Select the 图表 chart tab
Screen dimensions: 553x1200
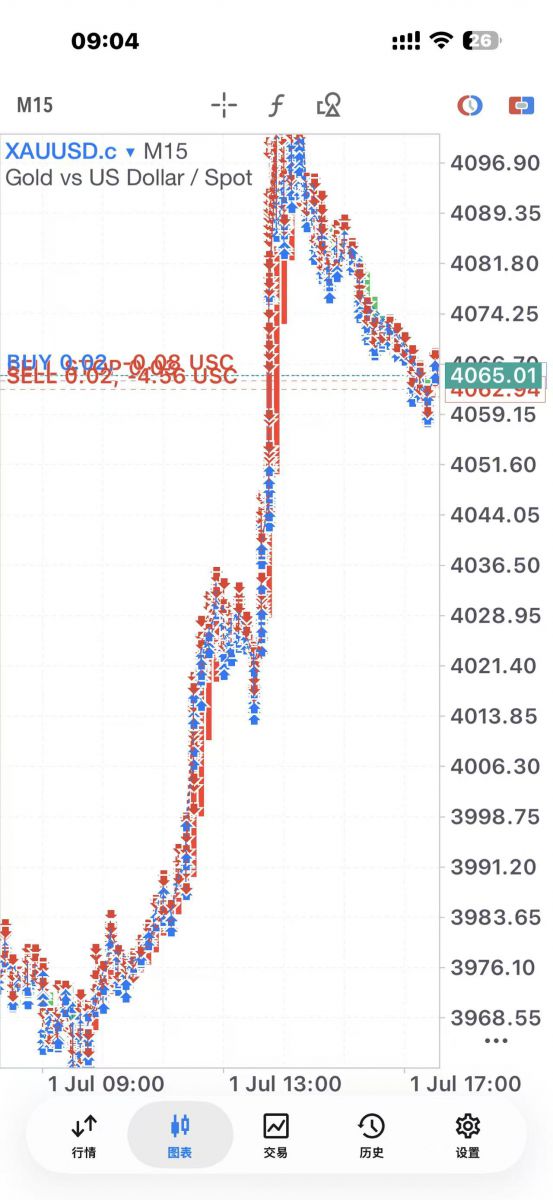pyautogui.click(x=180, y=1136)
